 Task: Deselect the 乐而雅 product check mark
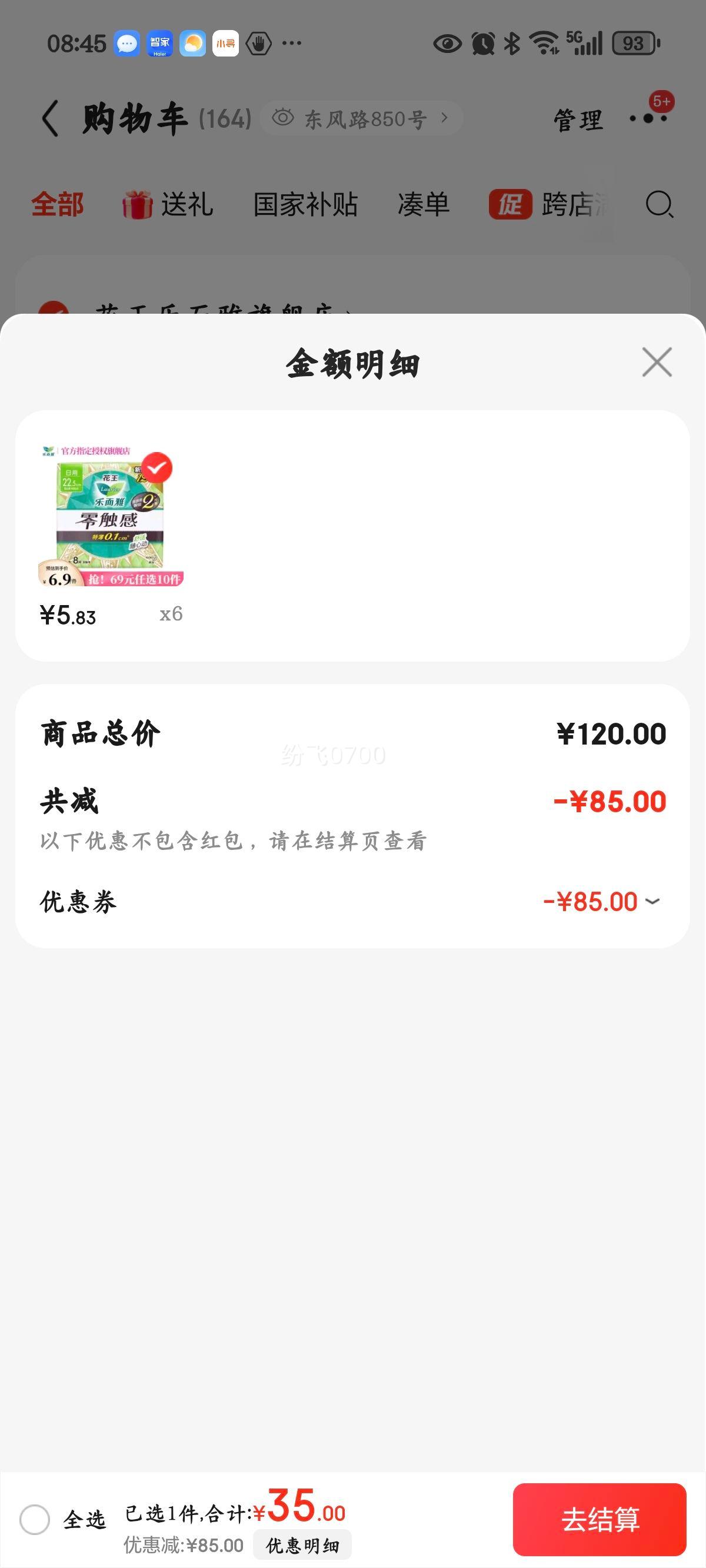158,469
